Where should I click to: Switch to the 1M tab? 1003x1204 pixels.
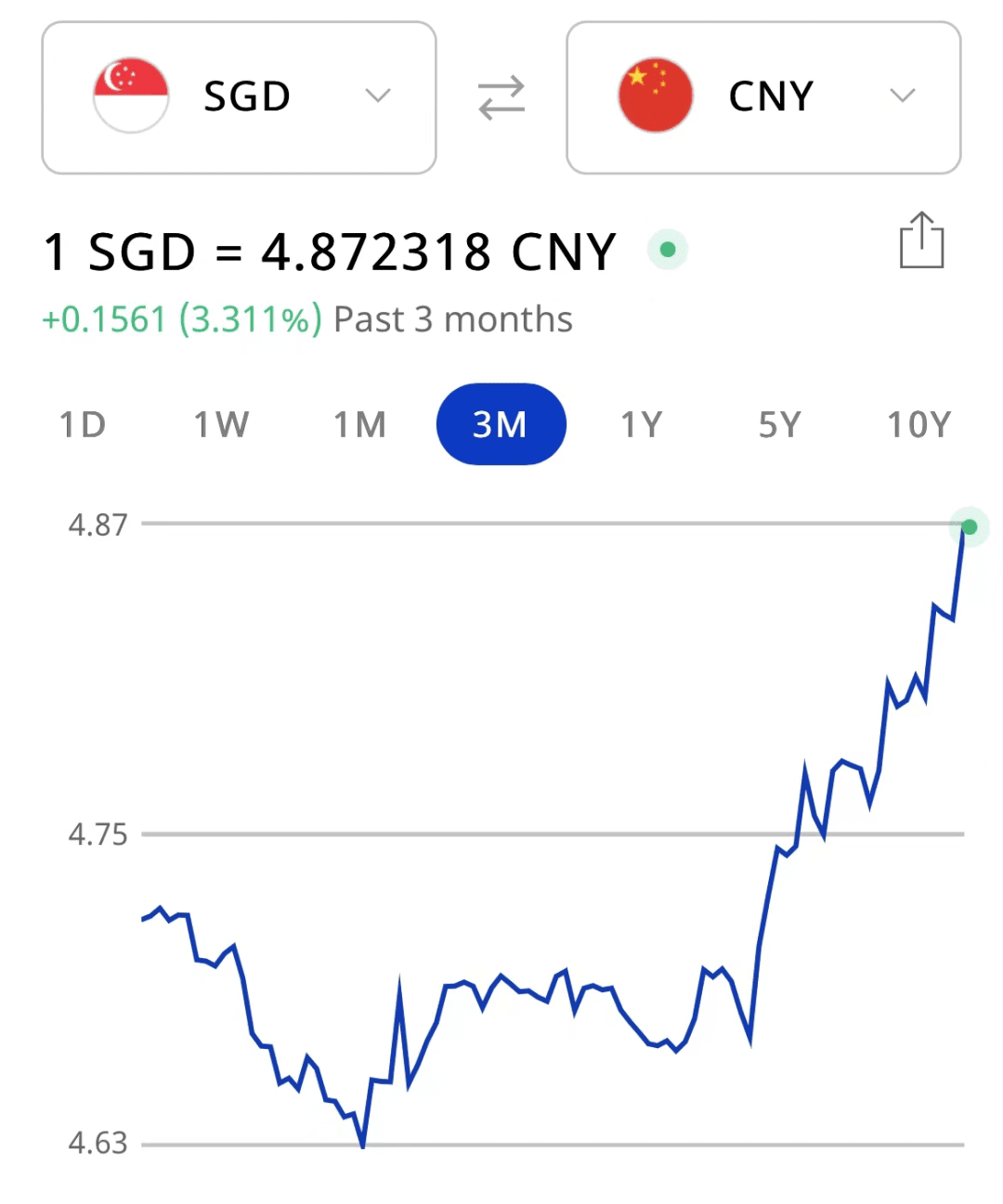point(360,424)
